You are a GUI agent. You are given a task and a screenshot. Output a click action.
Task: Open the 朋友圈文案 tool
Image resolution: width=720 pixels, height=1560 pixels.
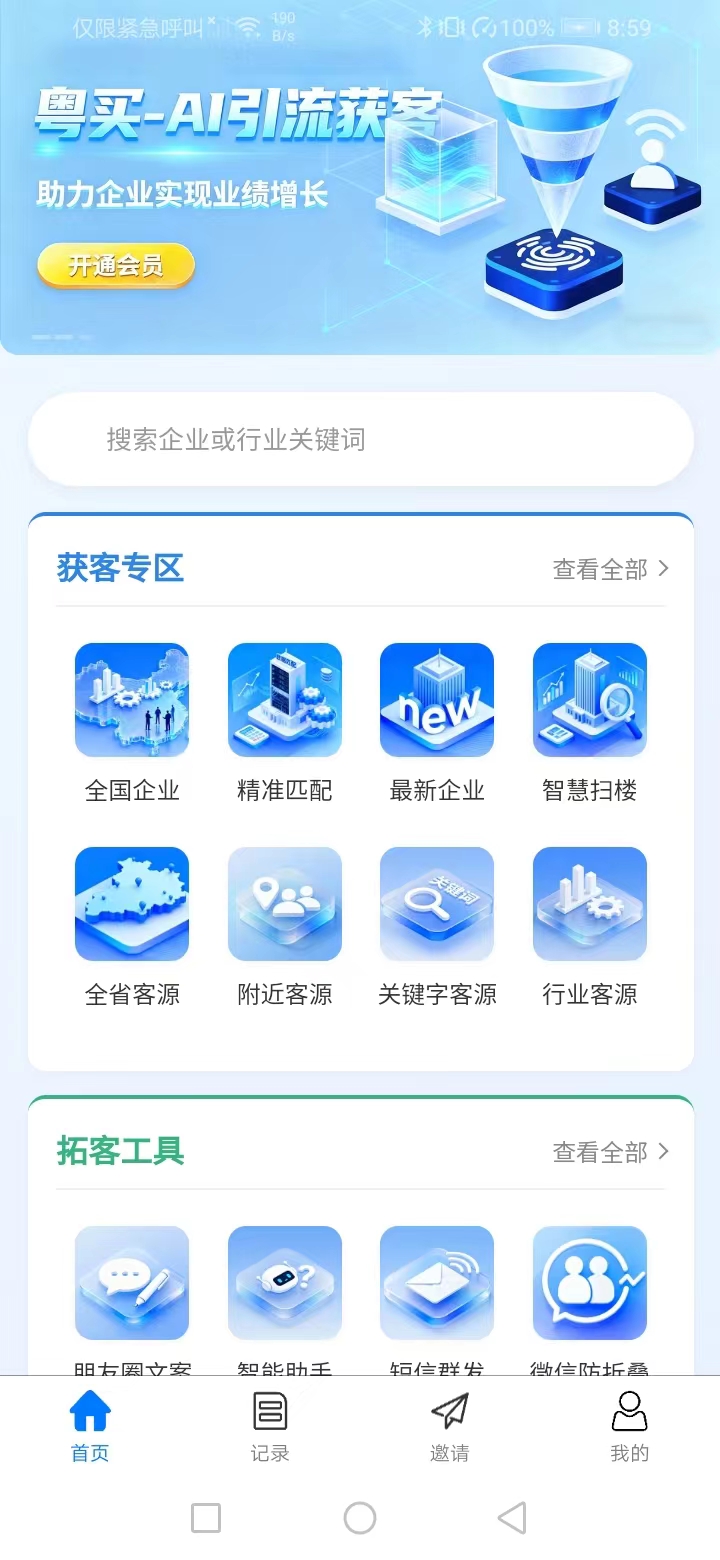click(132, 1283)
